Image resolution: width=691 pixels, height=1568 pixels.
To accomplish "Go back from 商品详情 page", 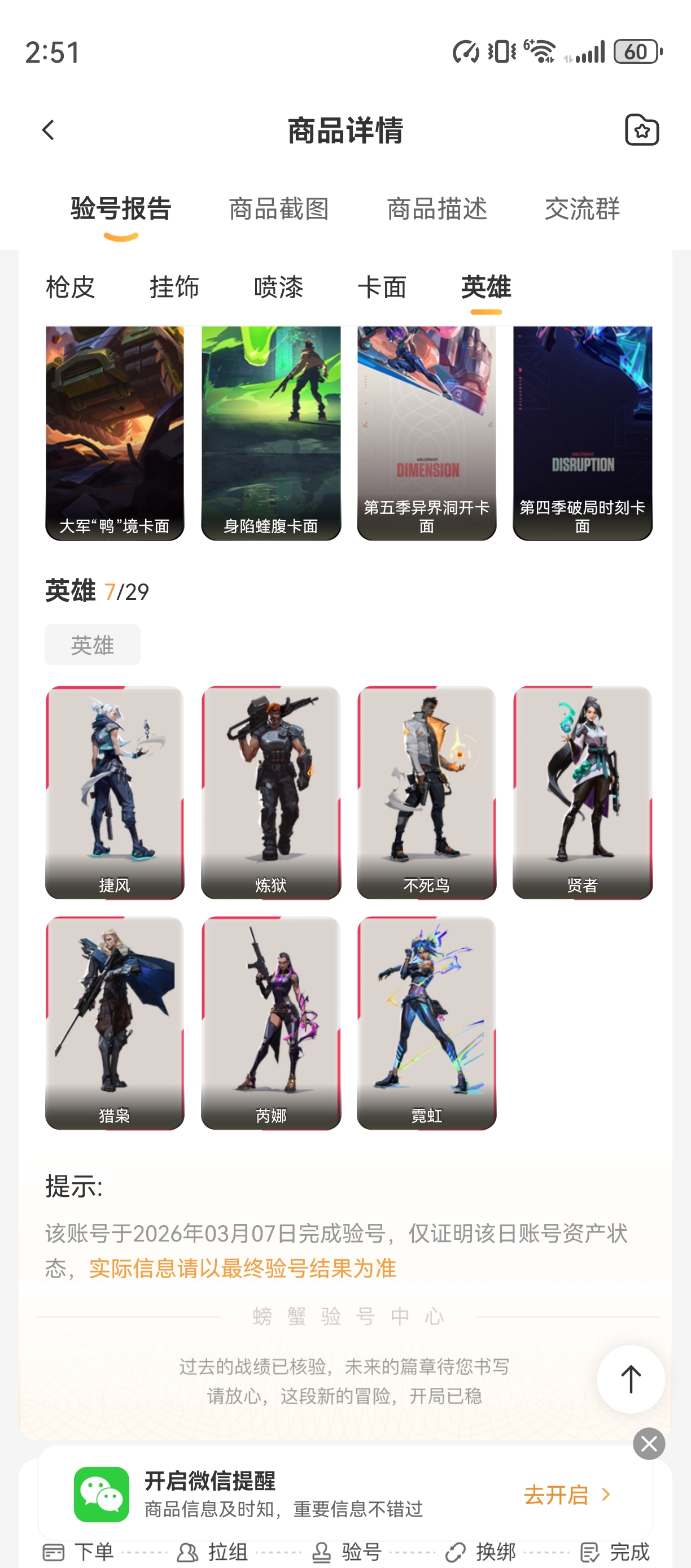I will (x=48, y=130).
